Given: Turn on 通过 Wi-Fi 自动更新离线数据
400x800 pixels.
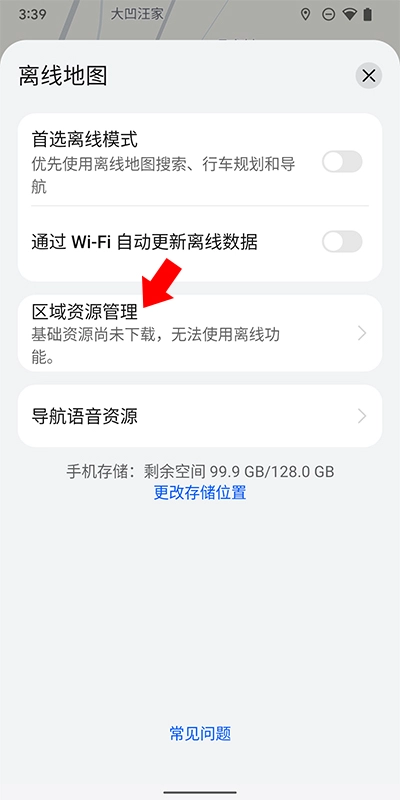Looking at the screenshot, I should point(342,242).
